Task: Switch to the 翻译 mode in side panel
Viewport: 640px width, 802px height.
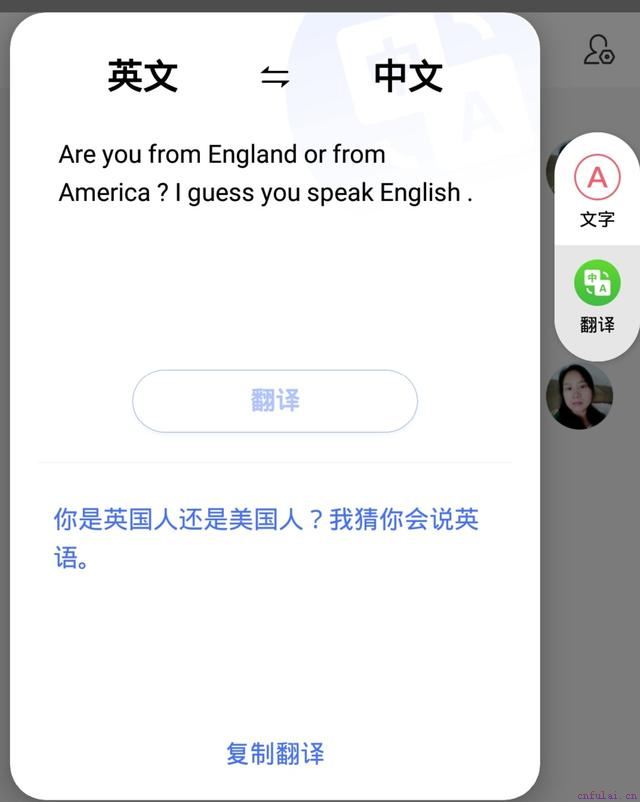Action: [x=597, y=295]
